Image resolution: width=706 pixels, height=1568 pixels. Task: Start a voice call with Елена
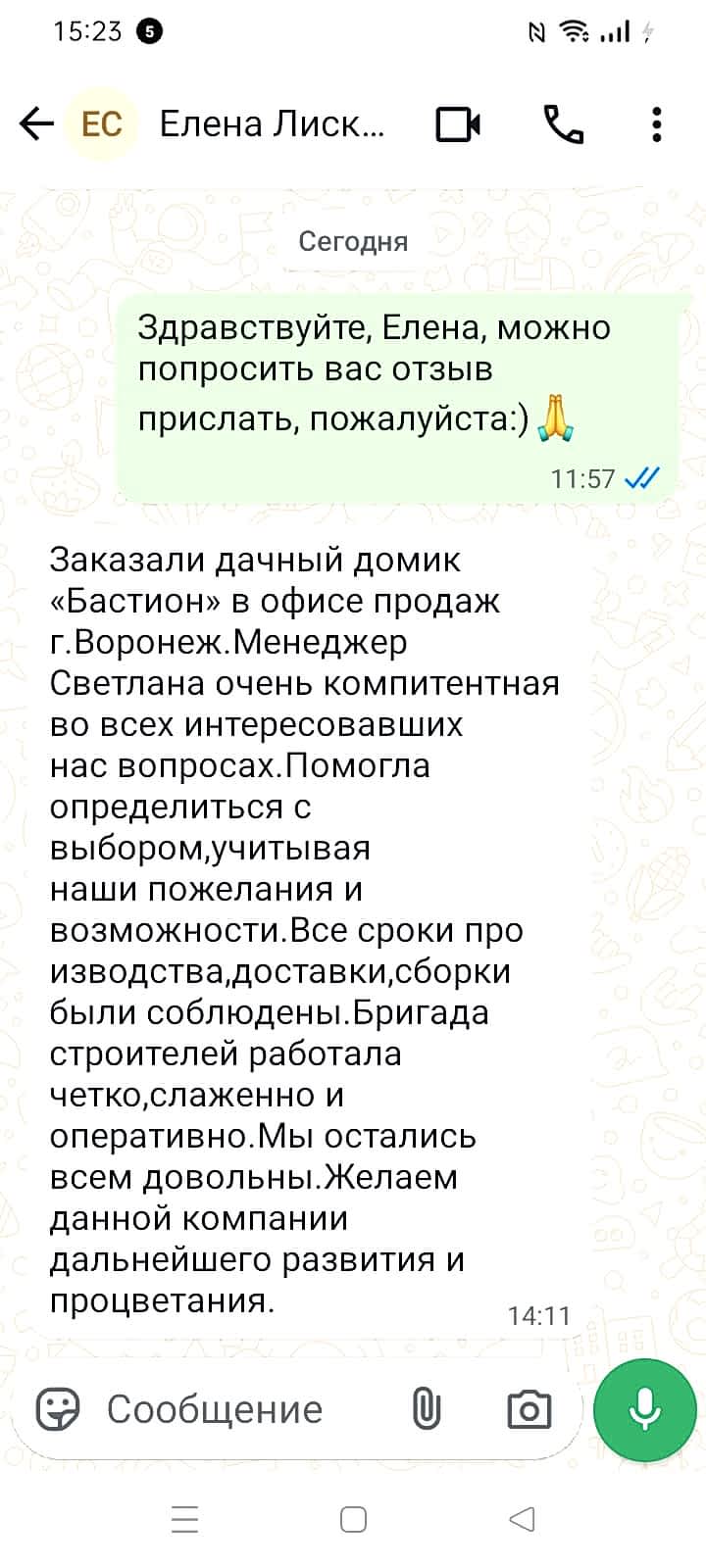coord(564,124)
